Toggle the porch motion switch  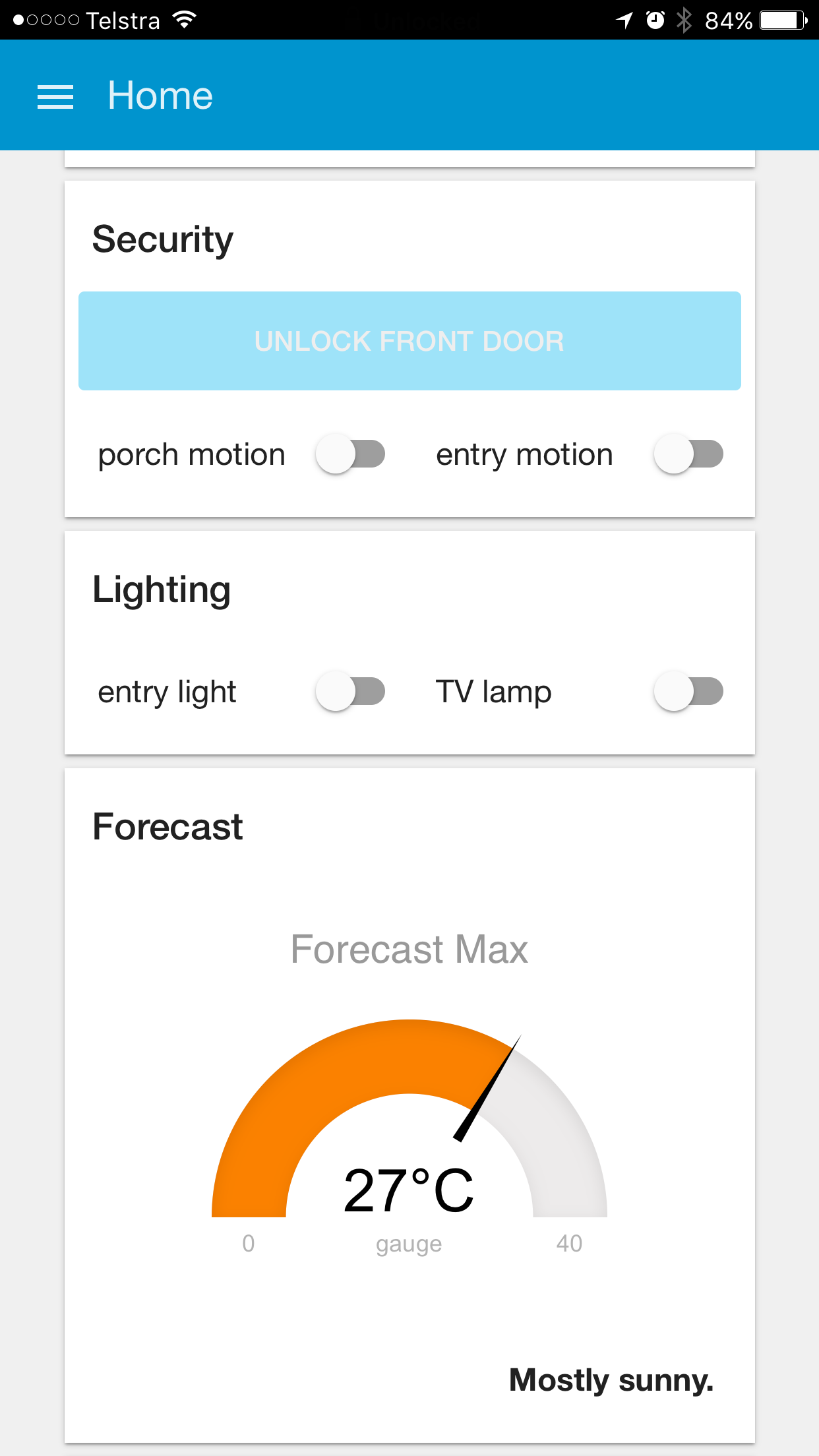coord(350,454)
